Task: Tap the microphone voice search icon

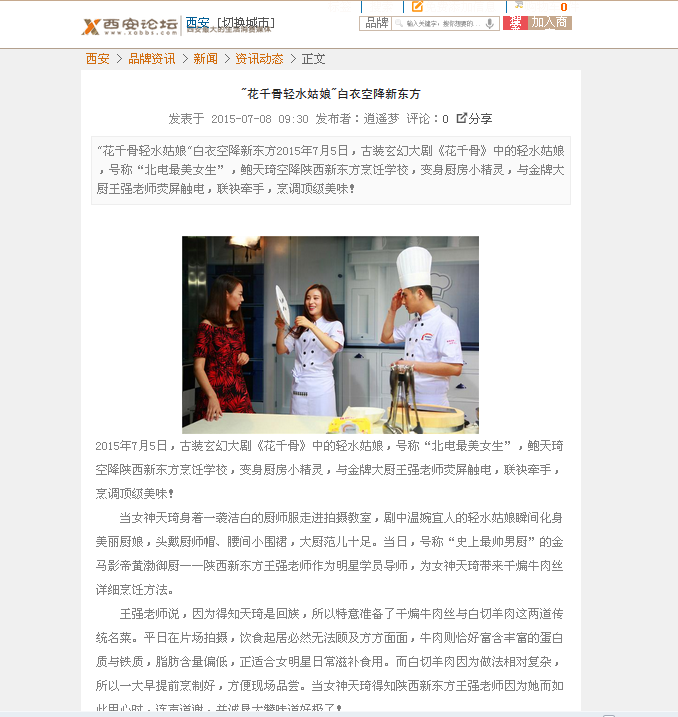Action: coord(490,23)
